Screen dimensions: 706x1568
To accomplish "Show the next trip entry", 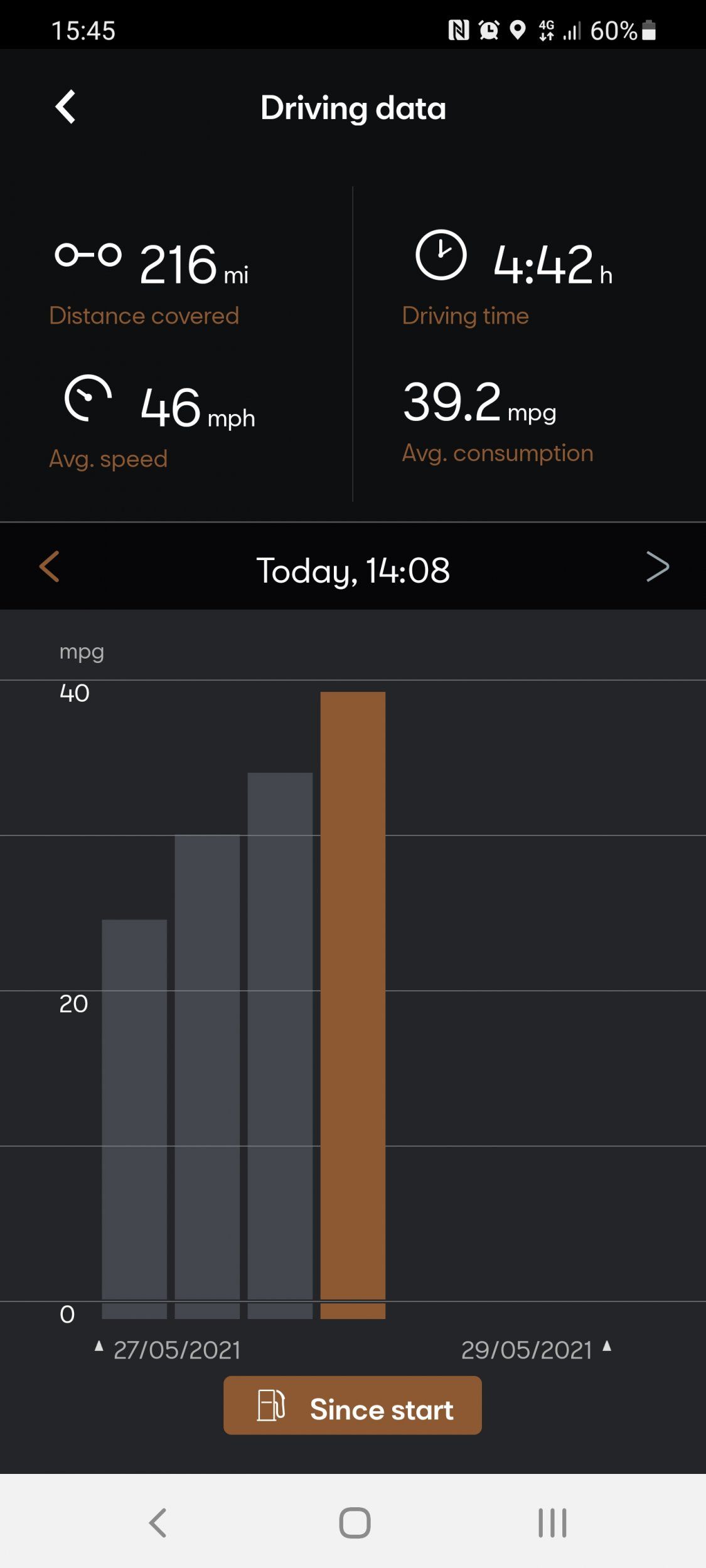I will point(657,566).
